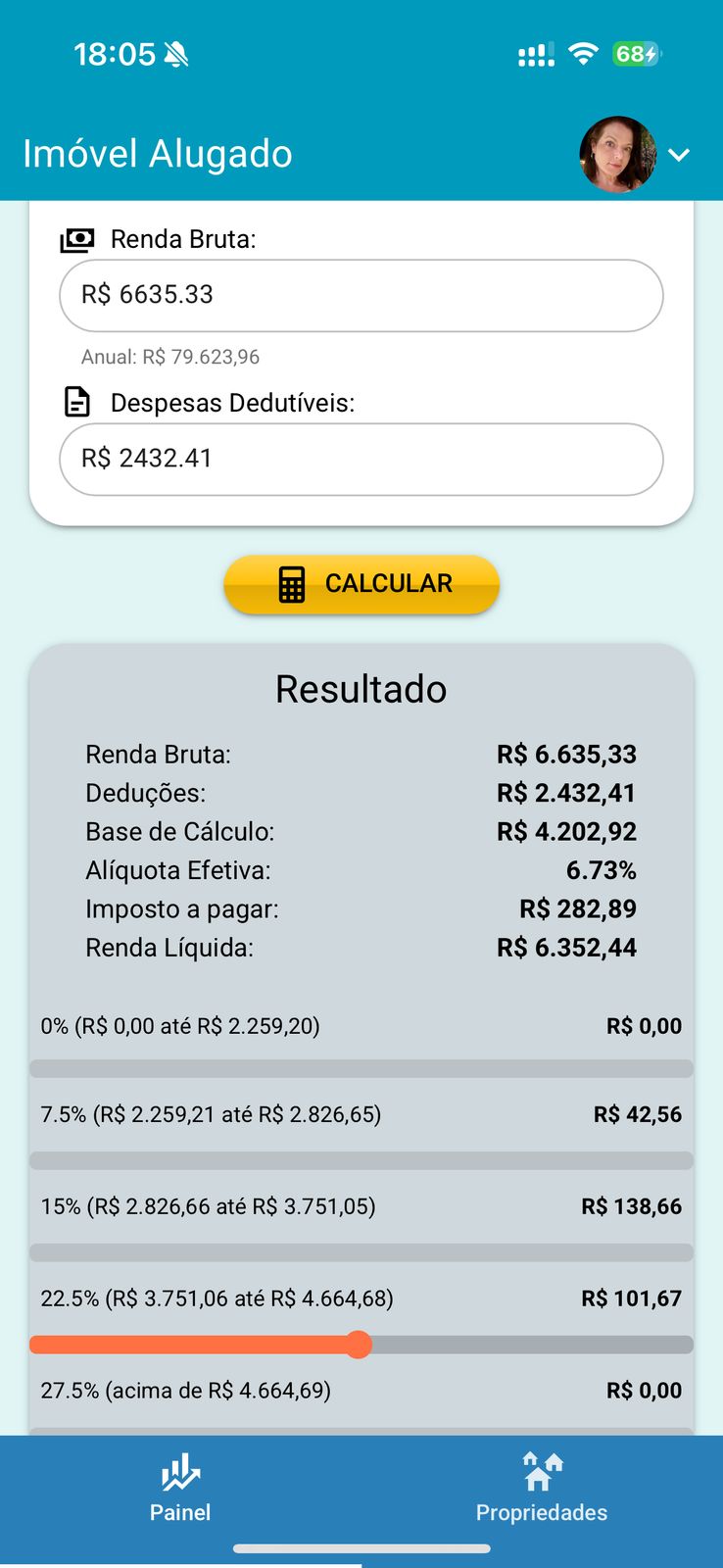Hit the CALCULAR button

click(361, 584)
